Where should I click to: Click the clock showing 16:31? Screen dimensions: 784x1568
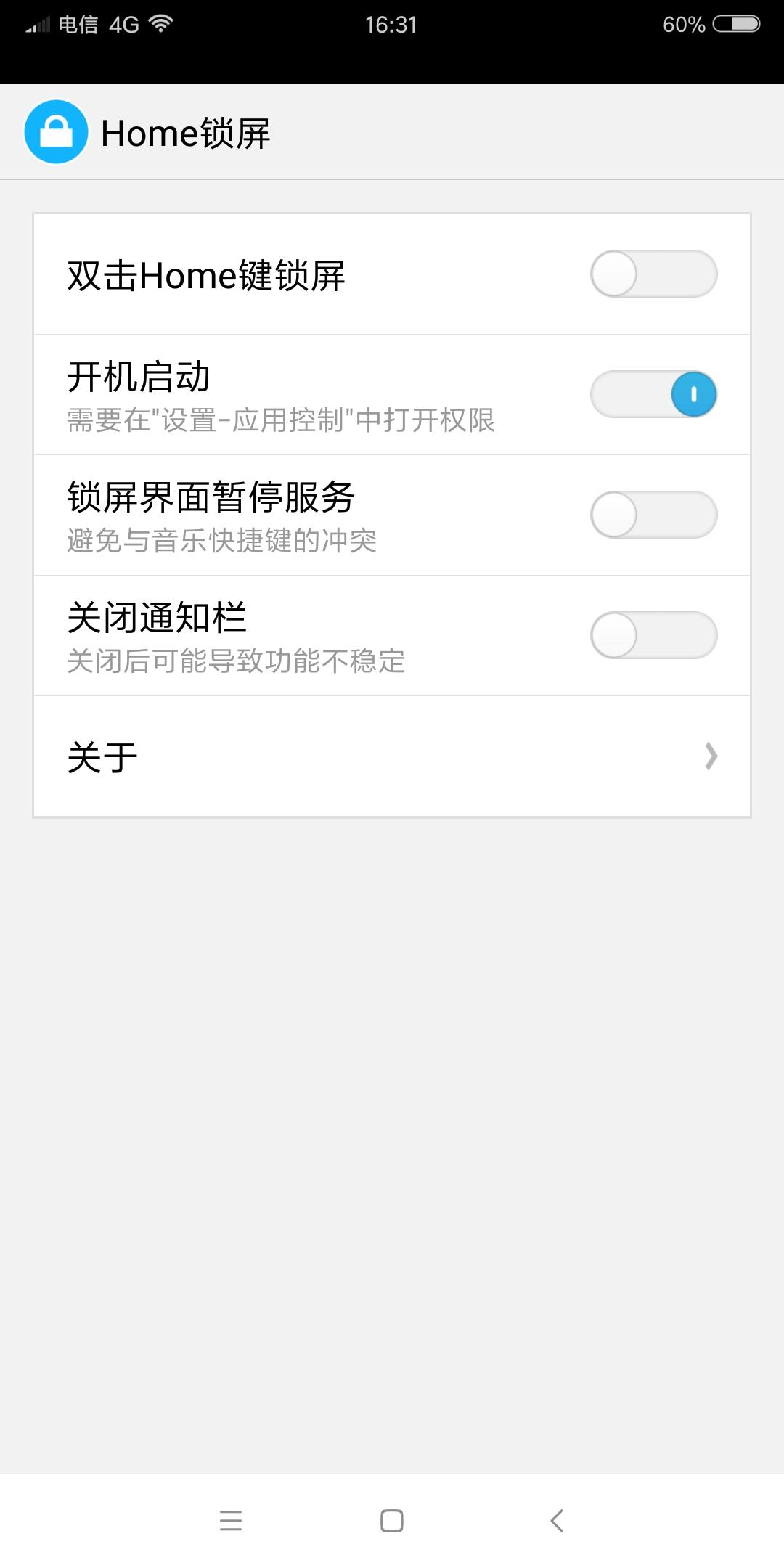coord(392,23)
